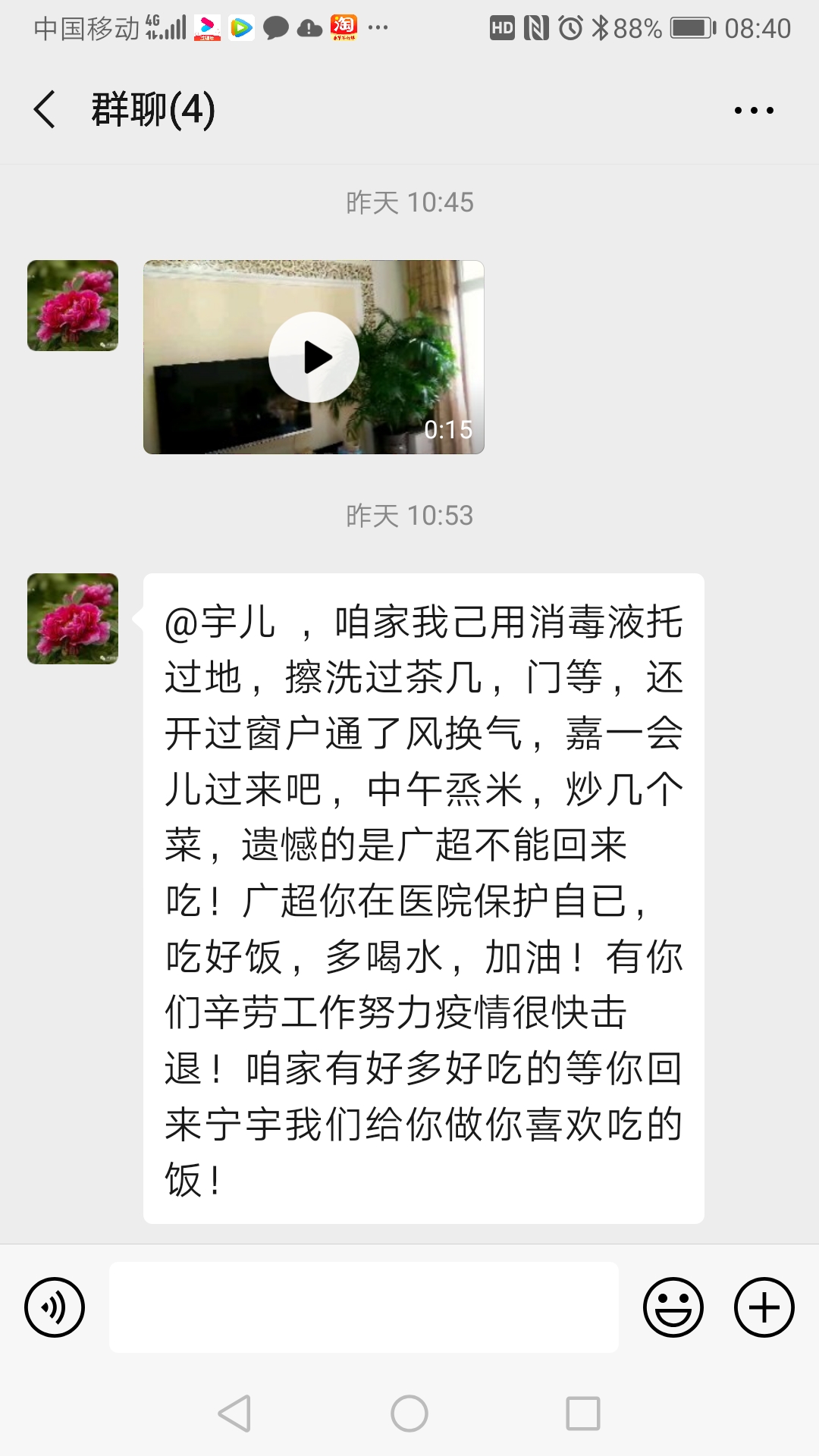The height and width of the screenshot is (1456, 819).
Task: Switch to voice message input
Action: coord(55,1307)
